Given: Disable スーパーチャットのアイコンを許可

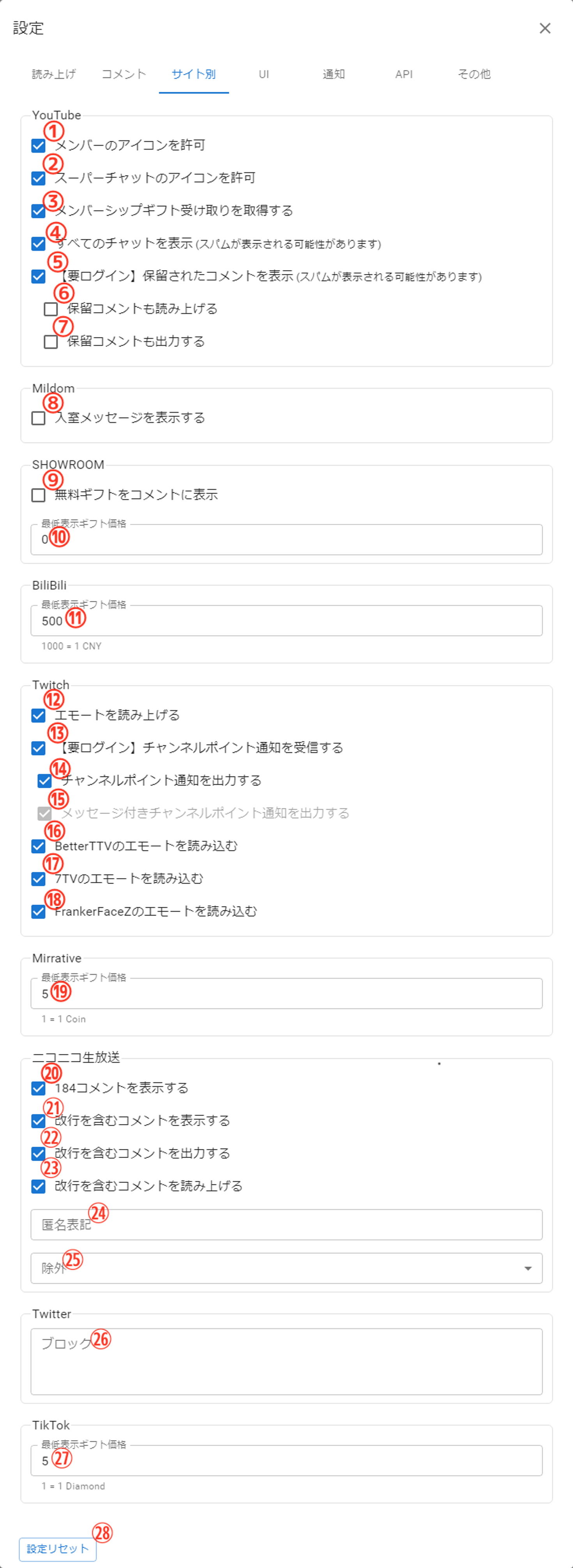Looking at the screenshot, I should 38,179.
